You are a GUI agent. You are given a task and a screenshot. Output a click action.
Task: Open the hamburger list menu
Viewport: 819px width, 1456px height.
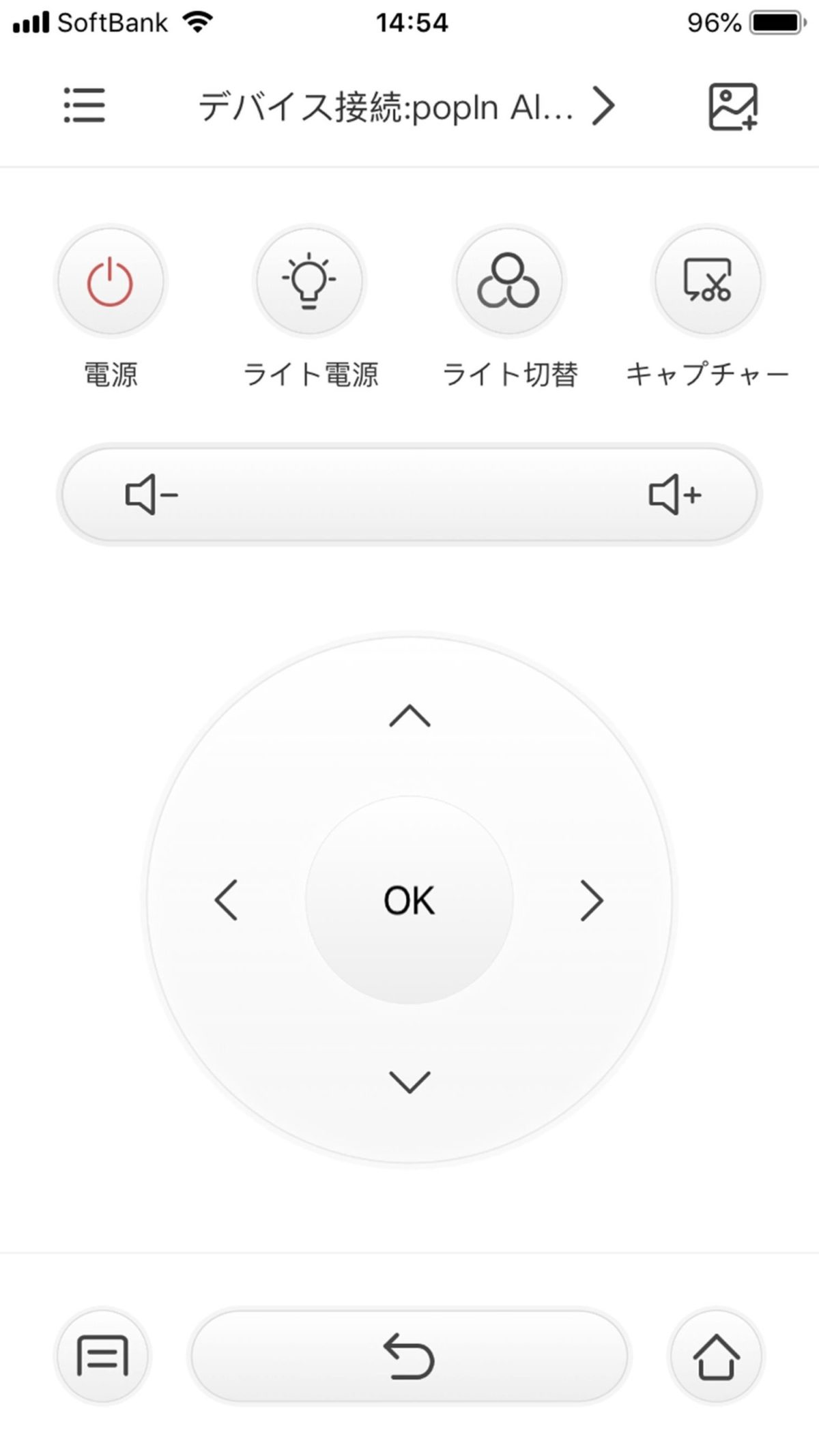click(85, 105)
